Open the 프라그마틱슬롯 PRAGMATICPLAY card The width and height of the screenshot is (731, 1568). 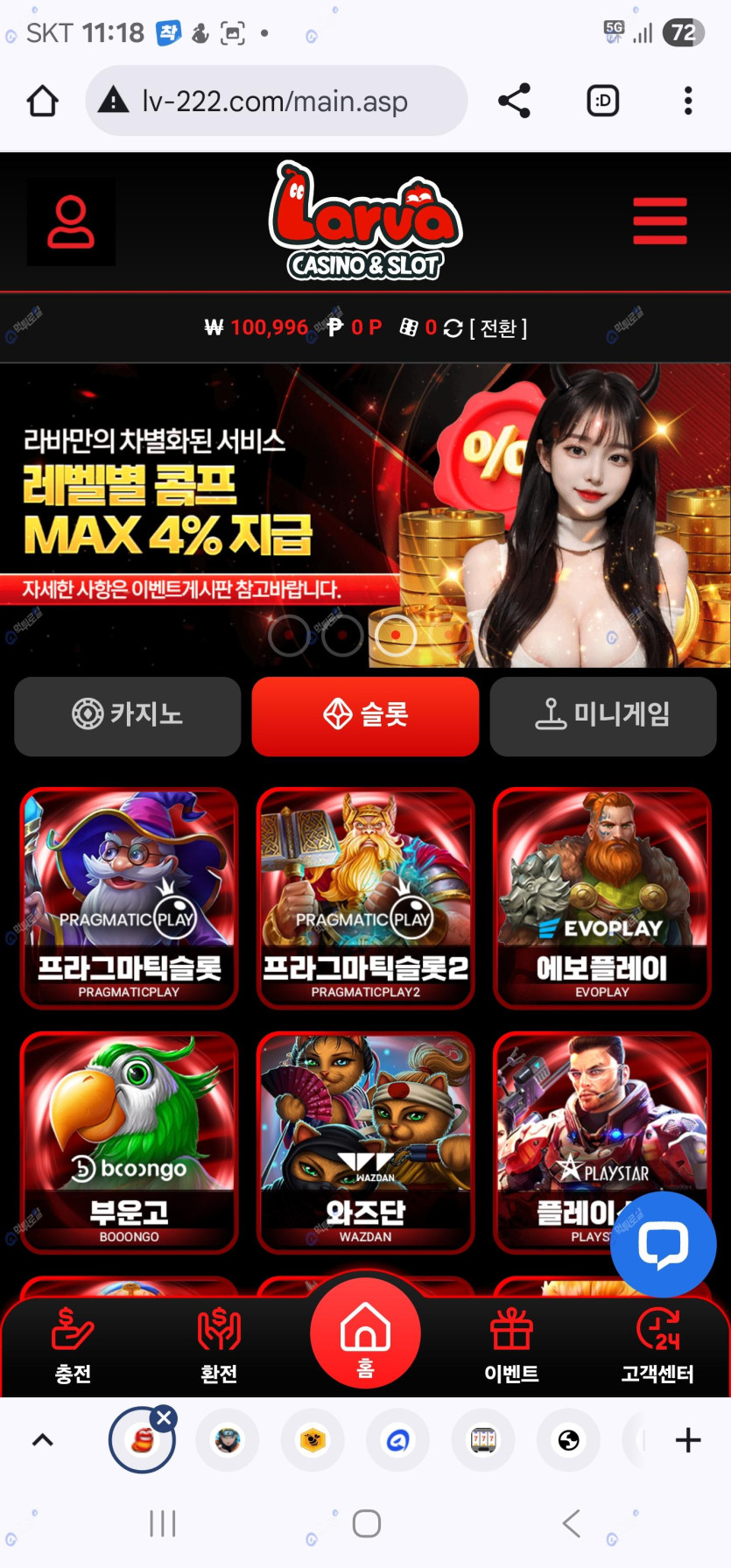(129, 897)
